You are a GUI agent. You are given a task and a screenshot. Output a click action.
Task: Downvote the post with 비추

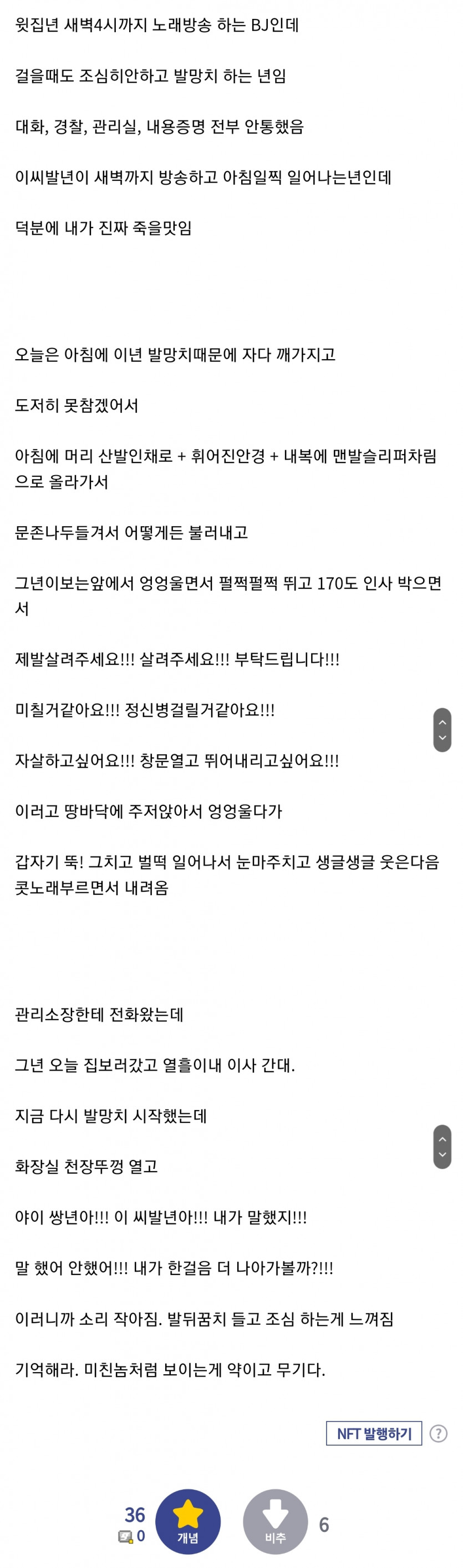[275, 1521]
